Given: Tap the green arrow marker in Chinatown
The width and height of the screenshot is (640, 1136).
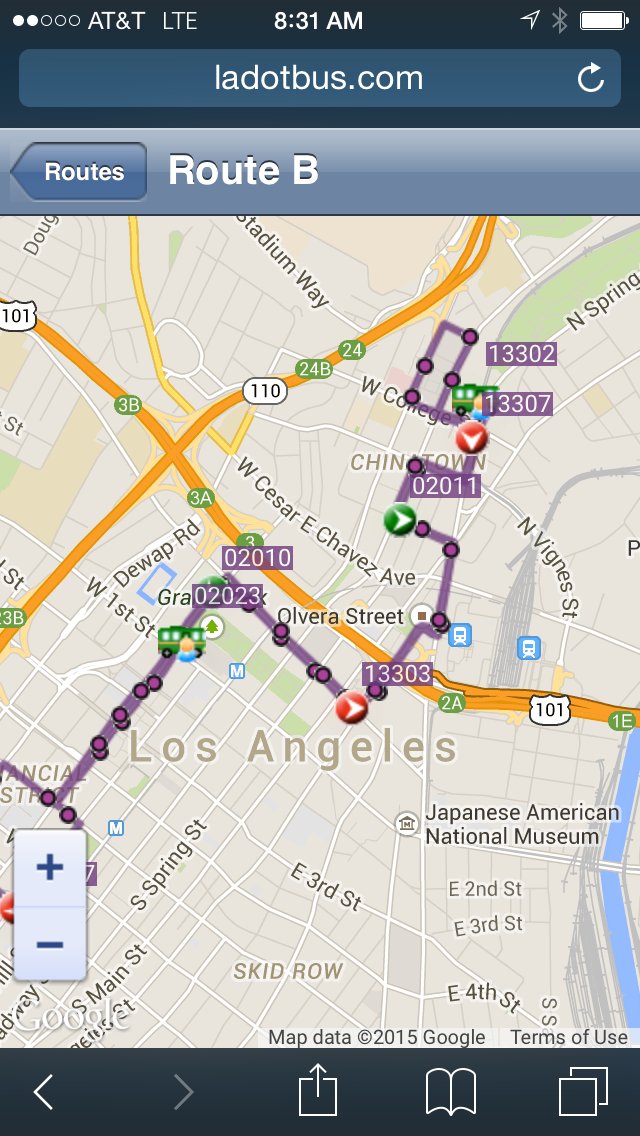Looking at the screenshot, I should [399, 519].
